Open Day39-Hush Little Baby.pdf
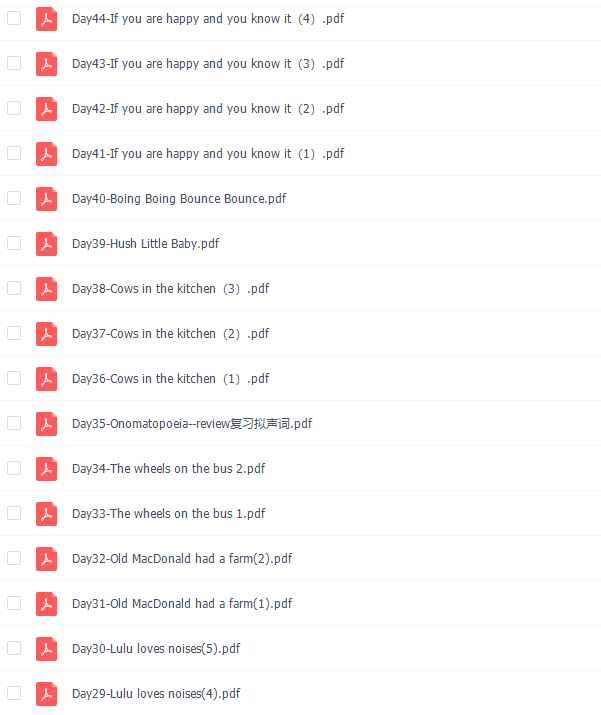Image resolution: width=601 pixels, height=715 pixels. 145,244
